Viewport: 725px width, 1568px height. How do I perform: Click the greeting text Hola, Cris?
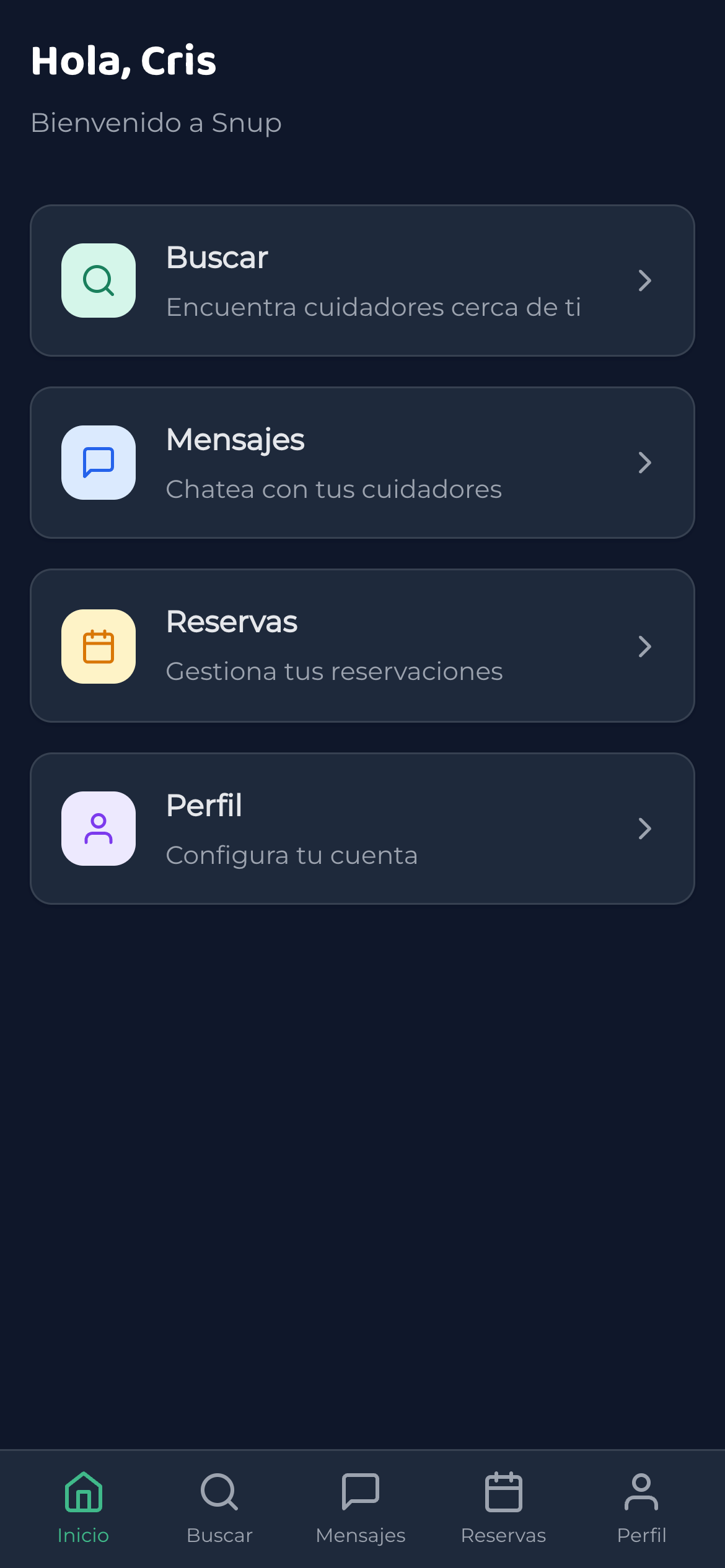[123, 60]
